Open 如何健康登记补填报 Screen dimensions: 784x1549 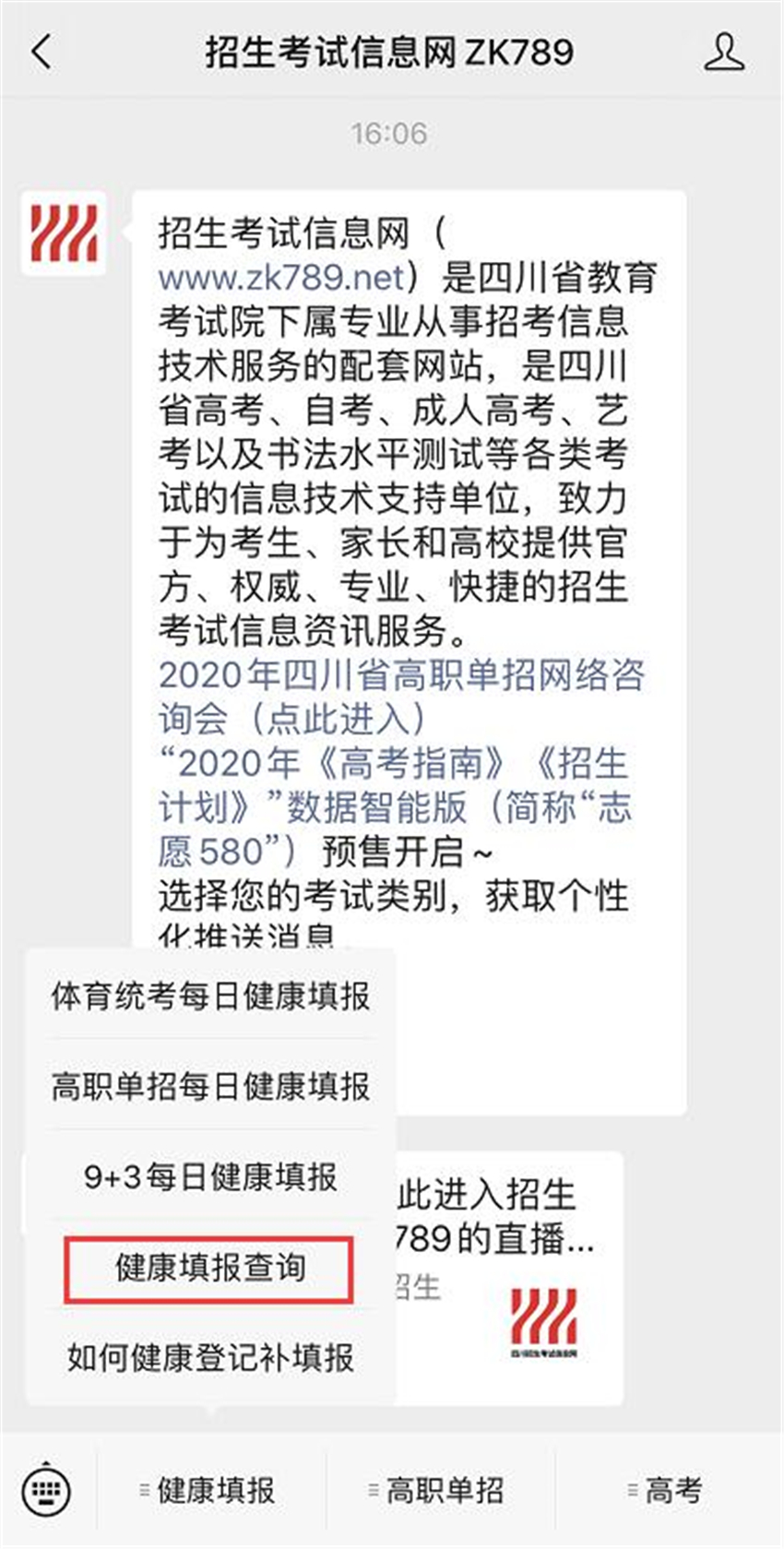211,1357
